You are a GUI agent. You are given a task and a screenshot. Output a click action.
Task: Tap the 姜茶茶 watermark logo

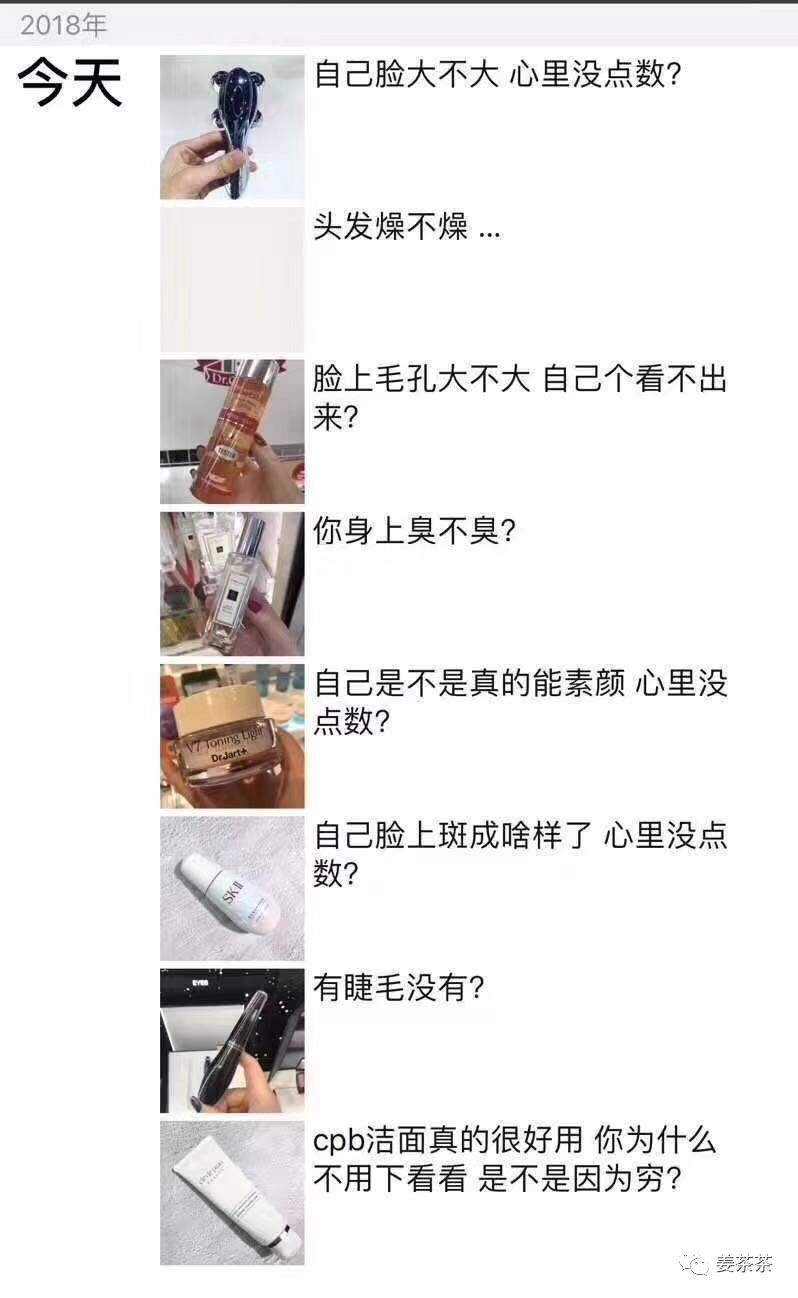tap(745, 1264)
